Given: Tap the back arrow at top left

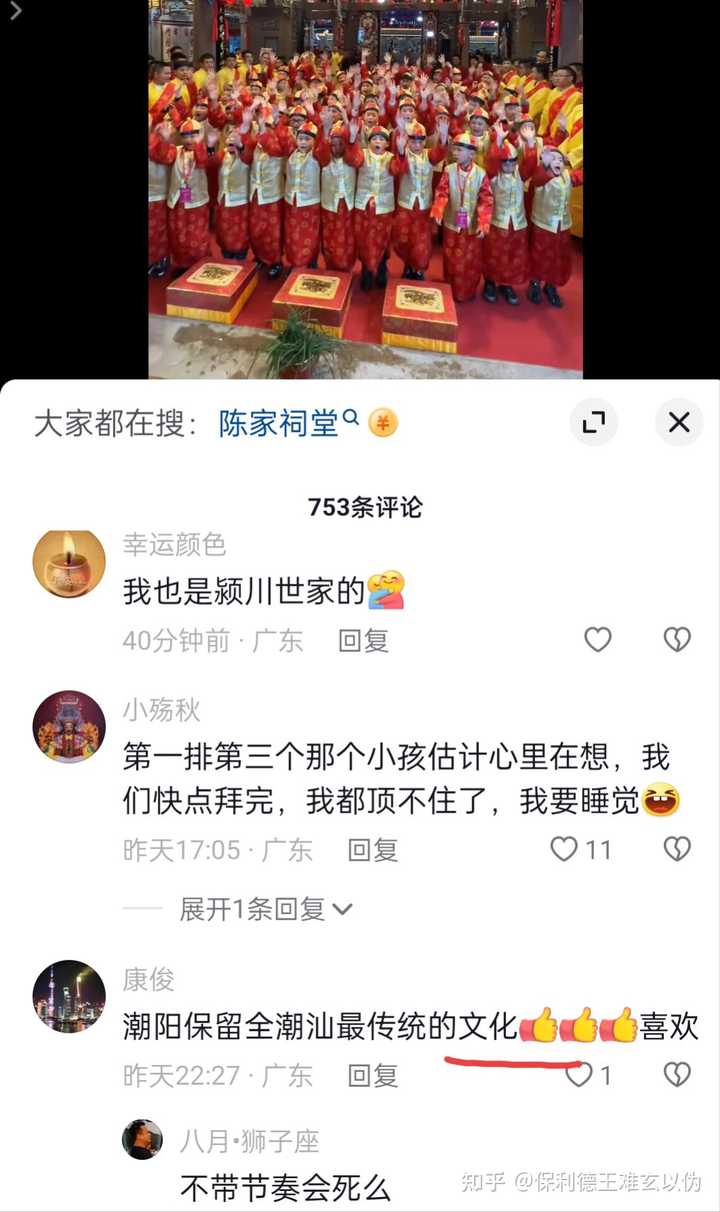Looking at the screenshot, I should (14, 10).
